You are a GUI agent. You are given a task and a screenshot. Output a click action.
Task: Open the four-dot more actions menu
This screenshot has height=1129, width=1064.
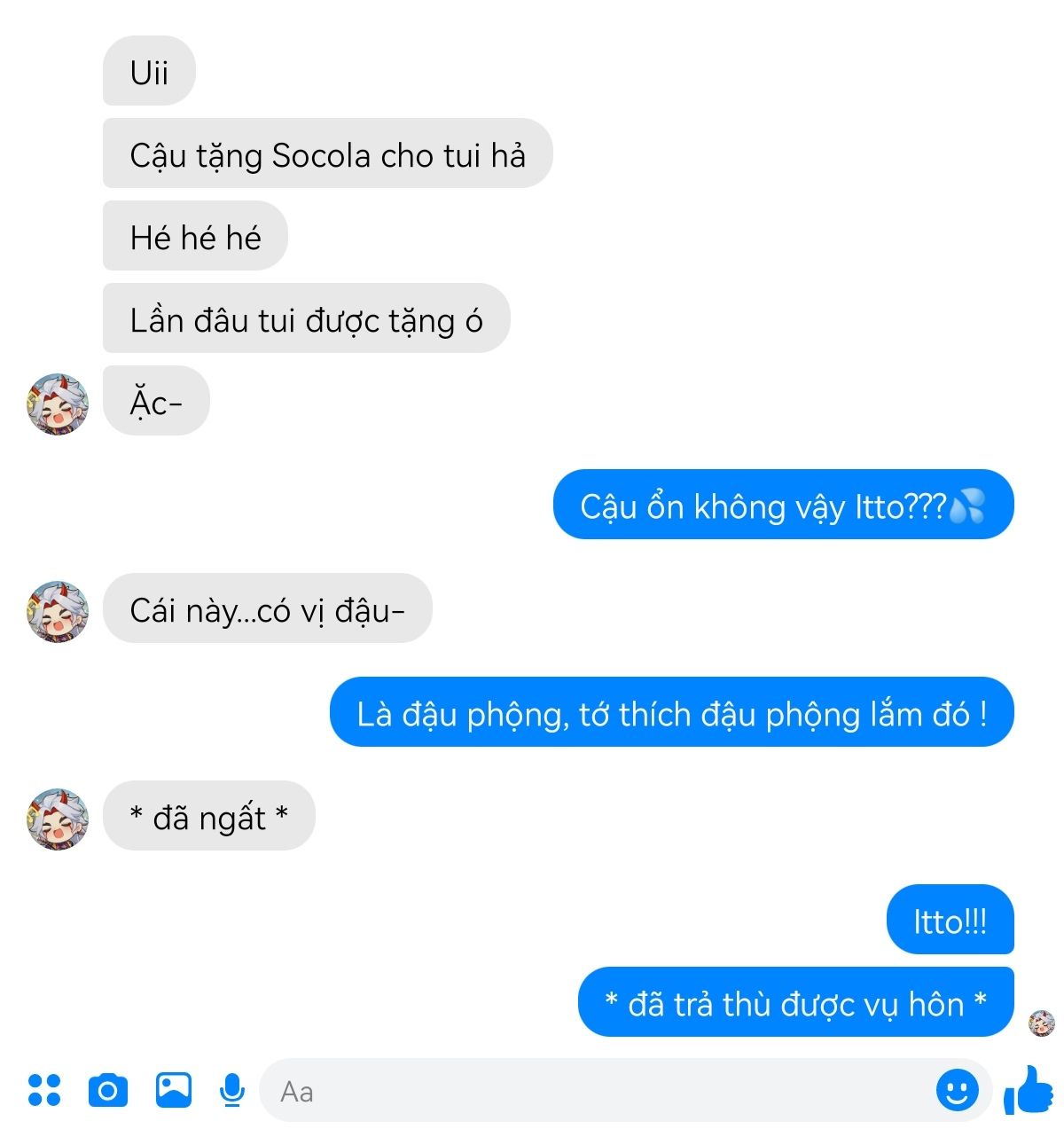43,1090
